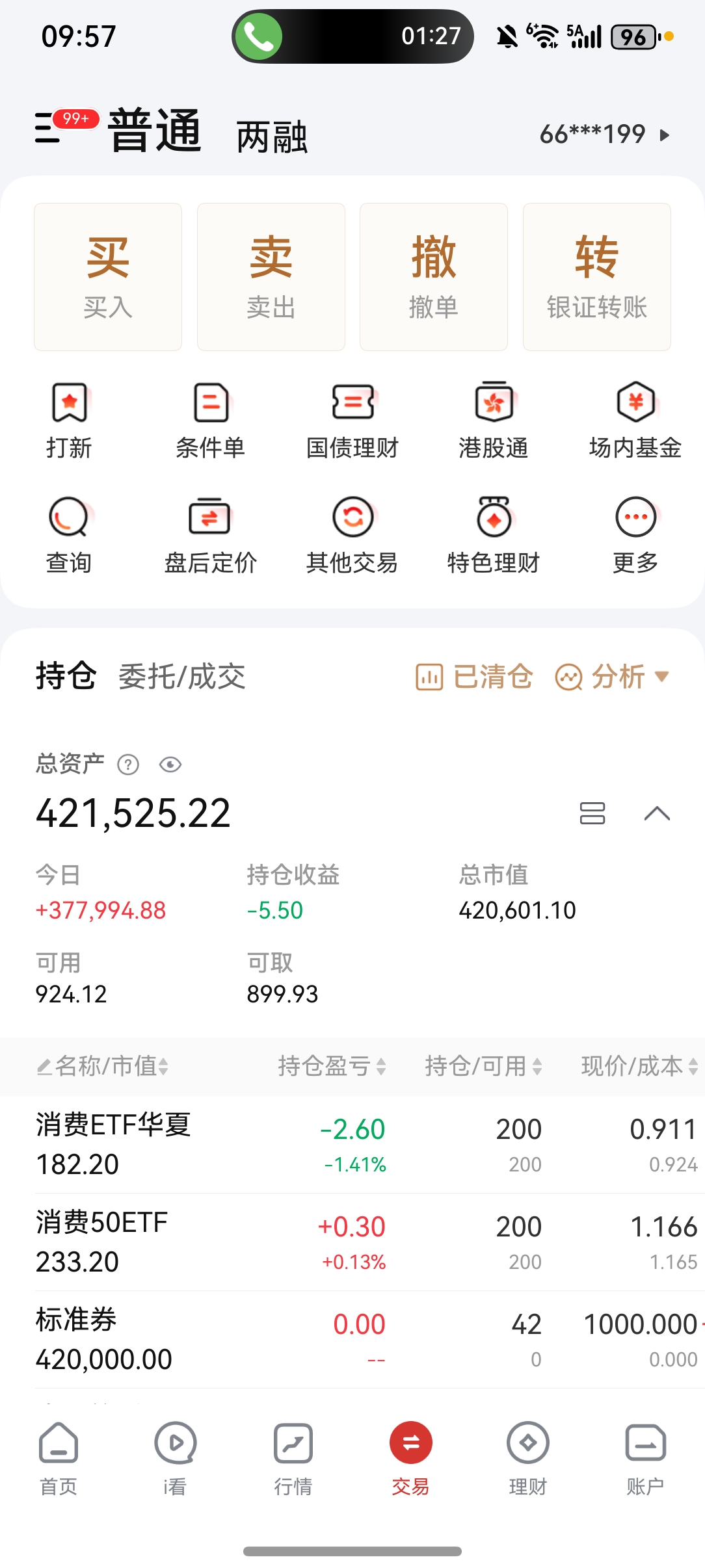
Task: Switch to 委托/成交 tab
Action: coord(182,676)
